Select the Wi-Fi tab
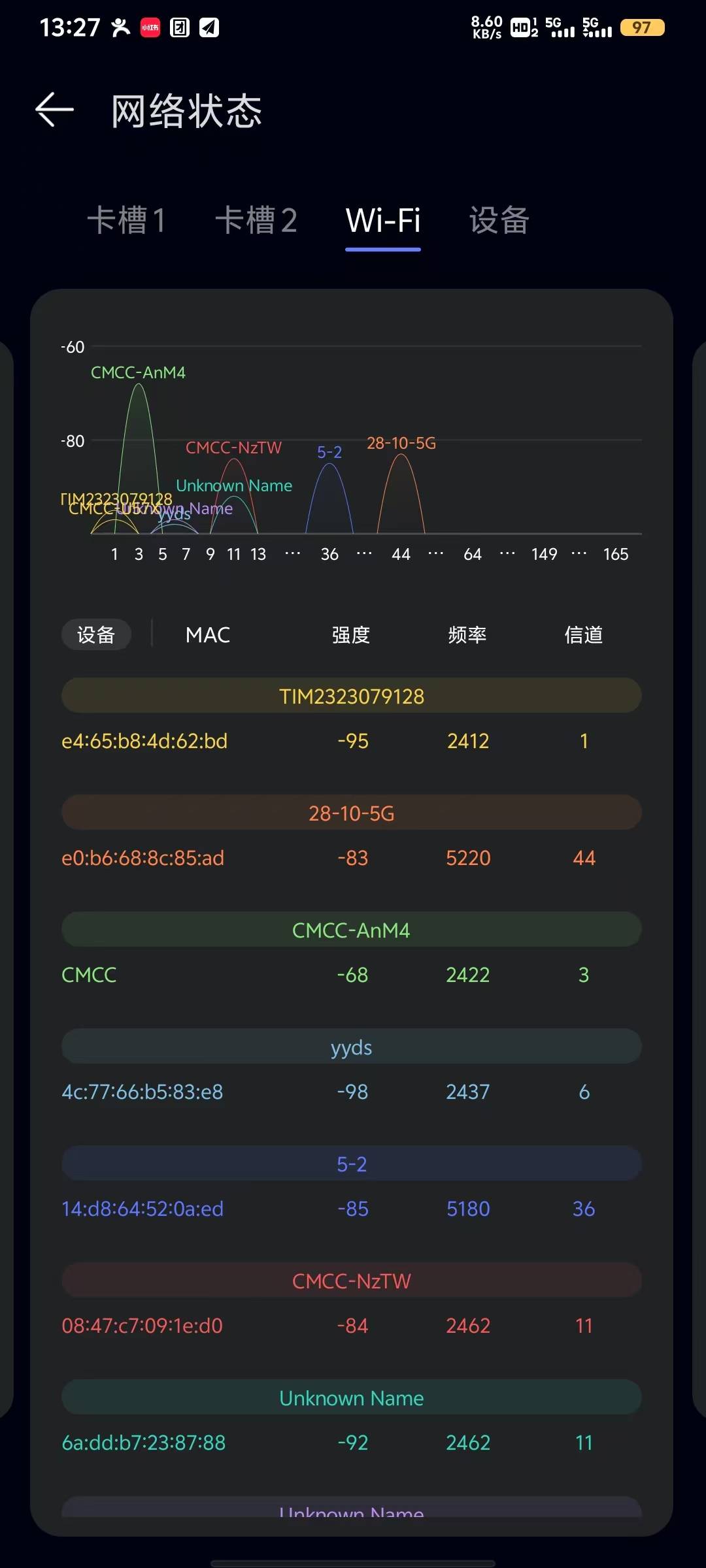 383,220
